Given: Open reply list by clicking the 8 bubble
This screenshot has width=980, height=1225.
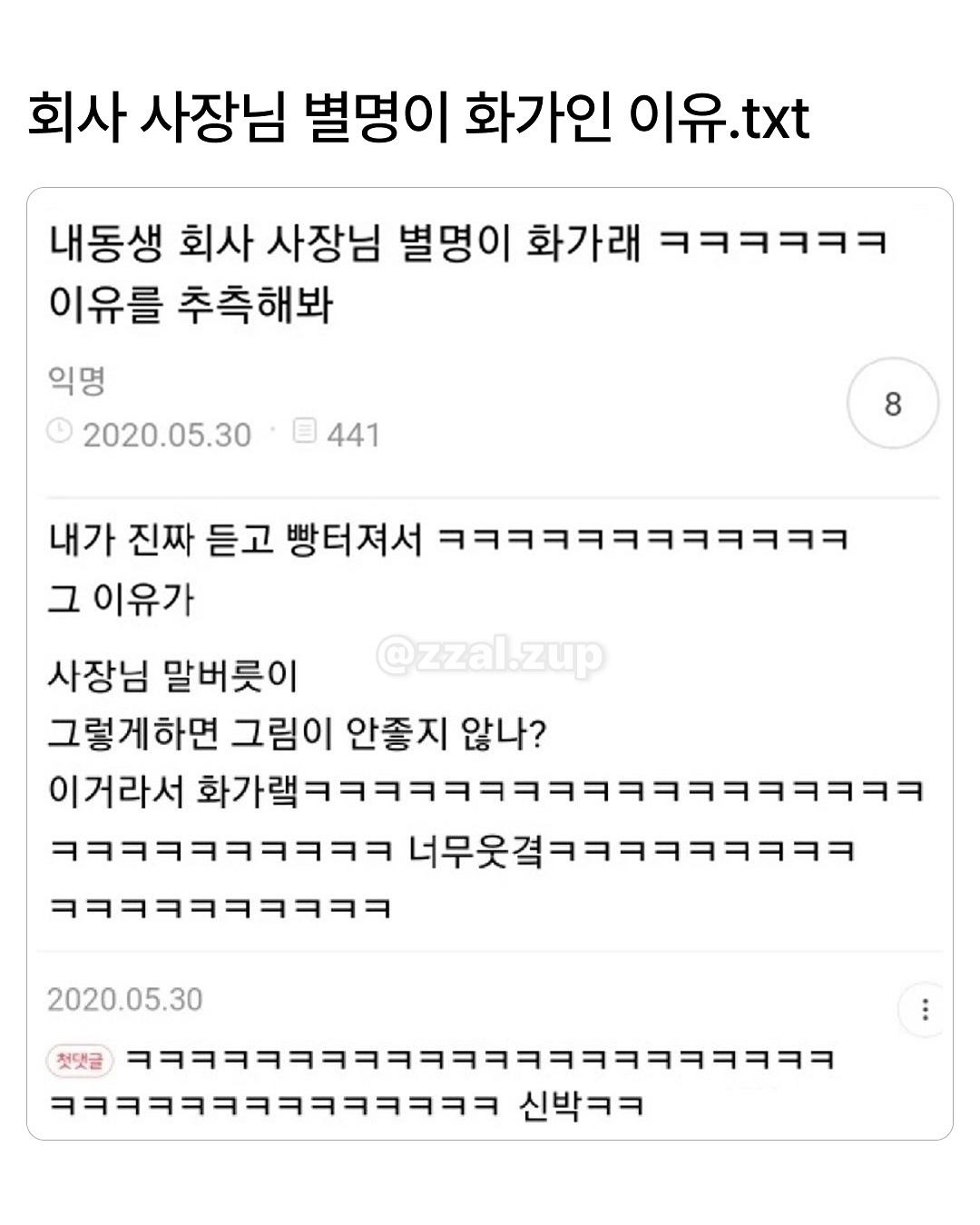Looking at the screenshot, I should click(x=892, y=402).
